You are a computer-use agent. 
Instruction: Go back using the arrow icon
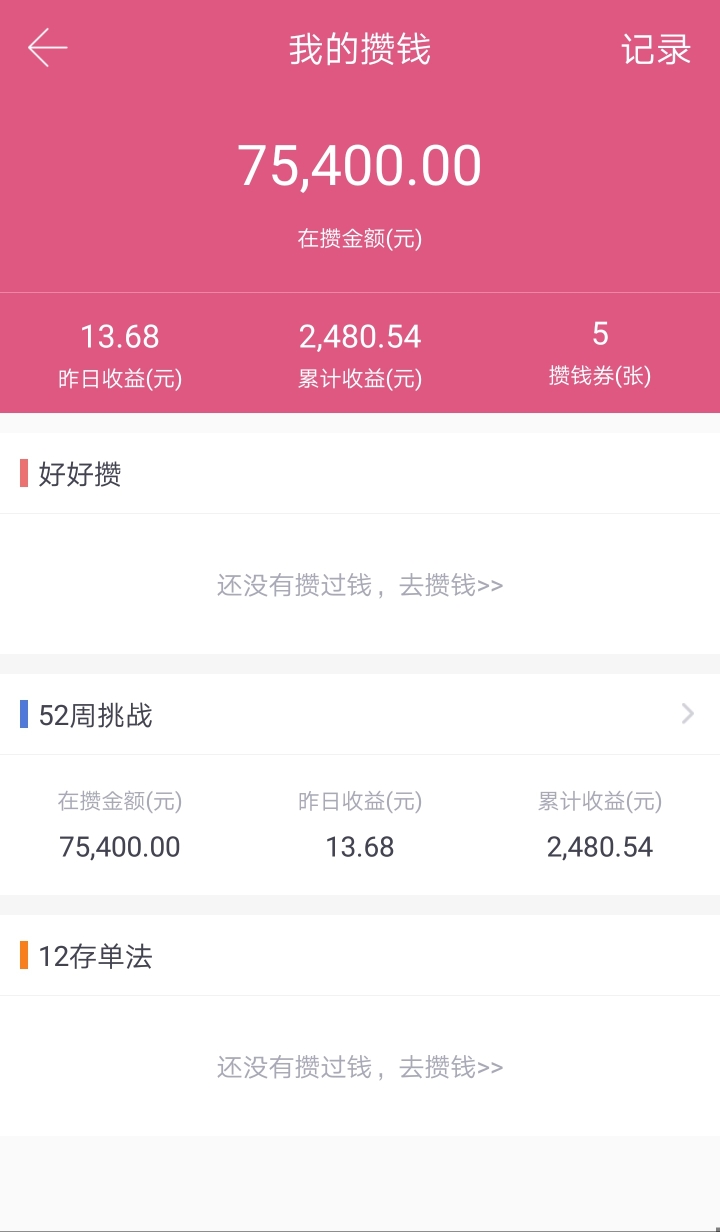[x=47, y=48]
